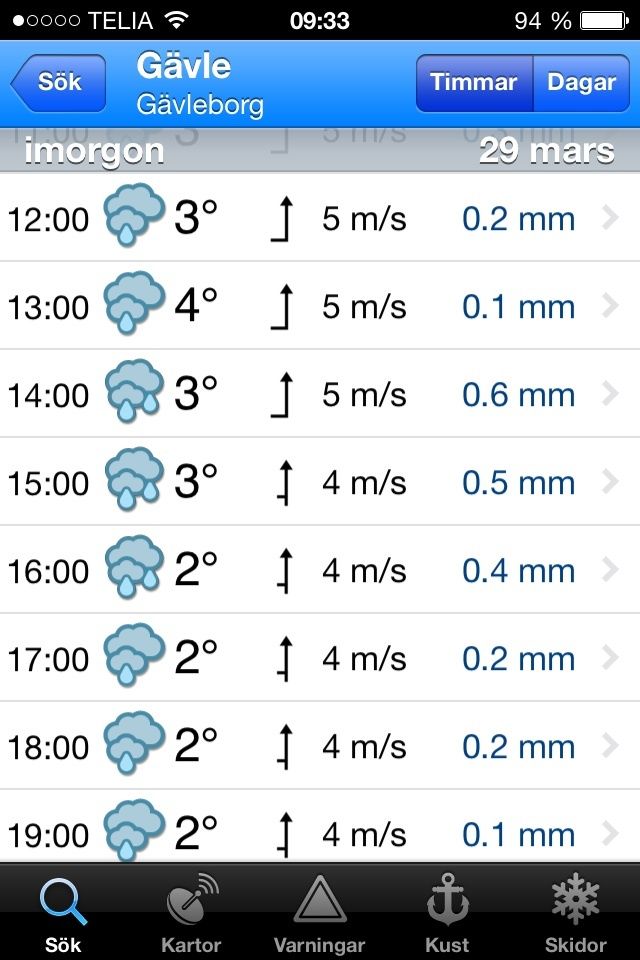Open the 16:00 forecast row
This screenshot has width=640, height=960.
pos(320,569)
